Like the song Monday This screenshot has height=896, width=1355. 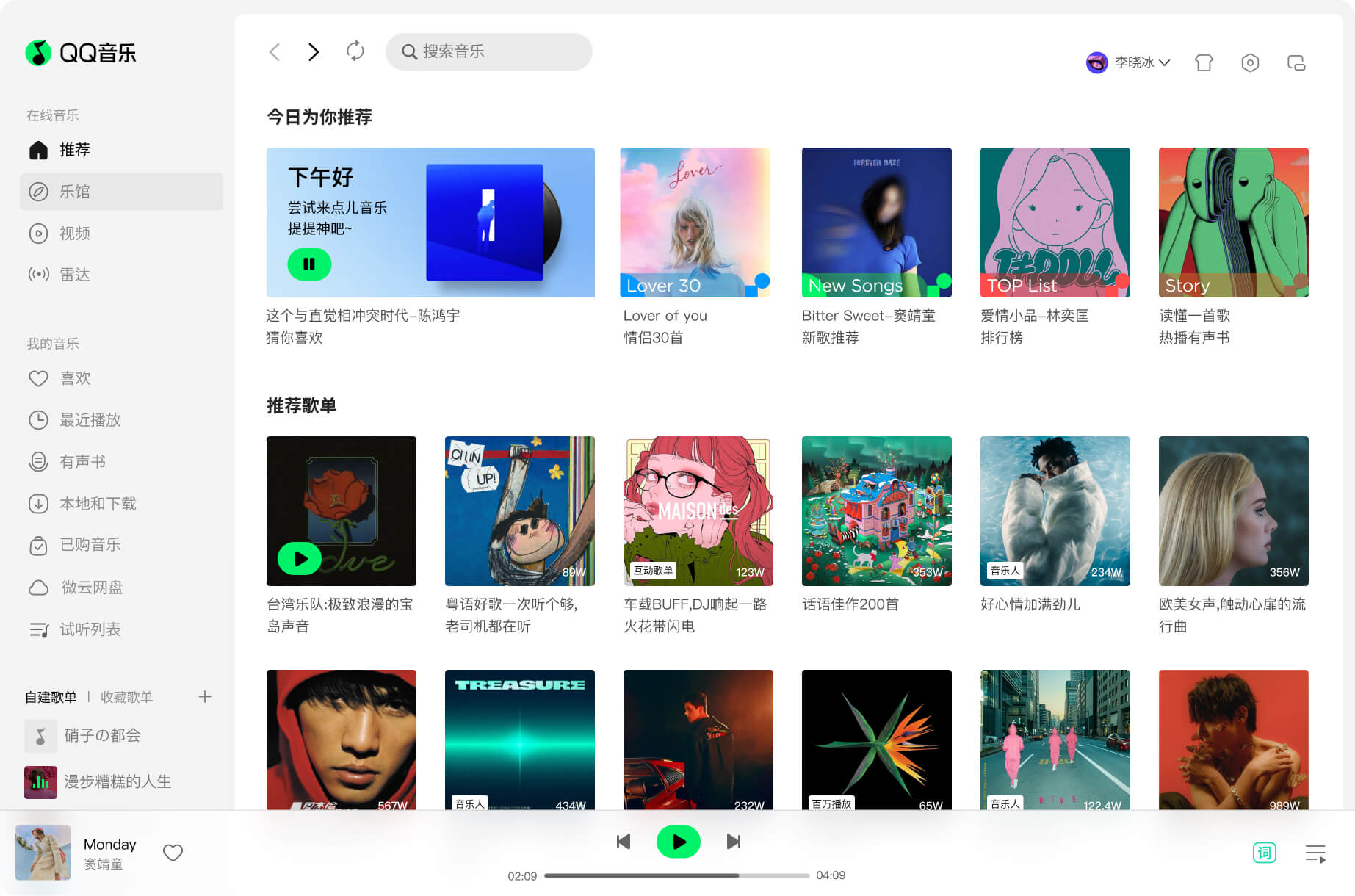pyautogui.click(x=173, y=853)
